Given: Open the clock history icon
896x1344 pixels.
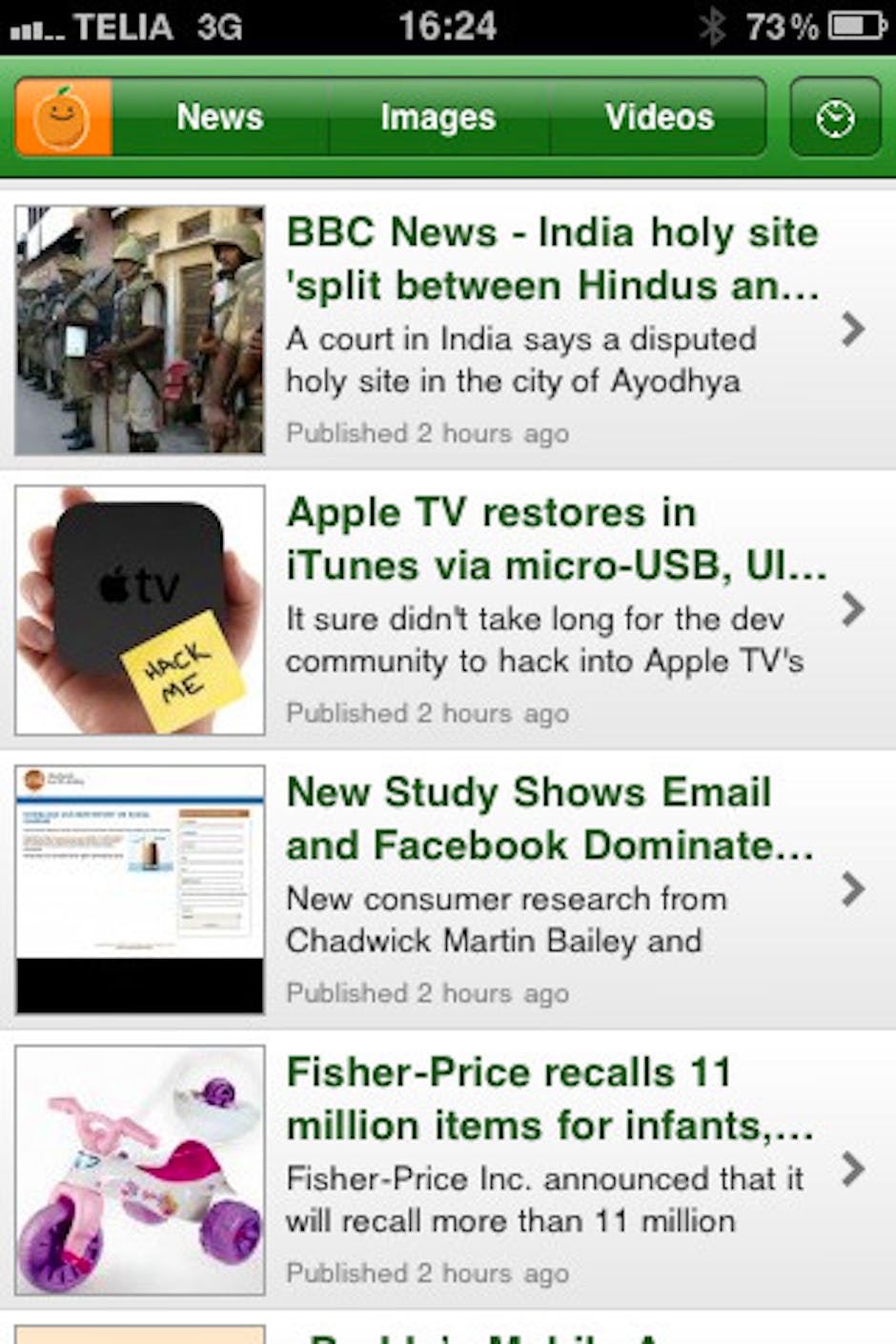Looking at the screenshot, I should [x=835, y=119].
